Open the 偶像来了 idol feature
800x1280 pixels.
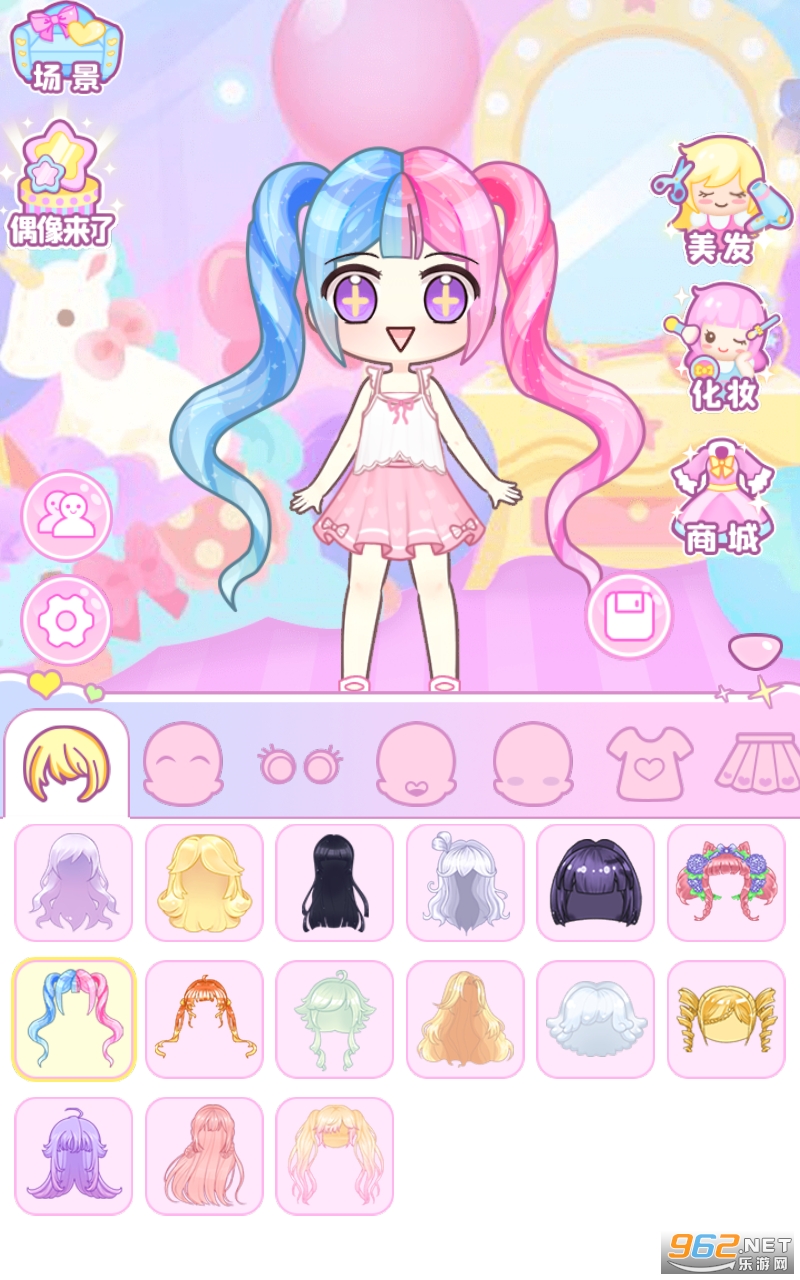click(62, 185)
